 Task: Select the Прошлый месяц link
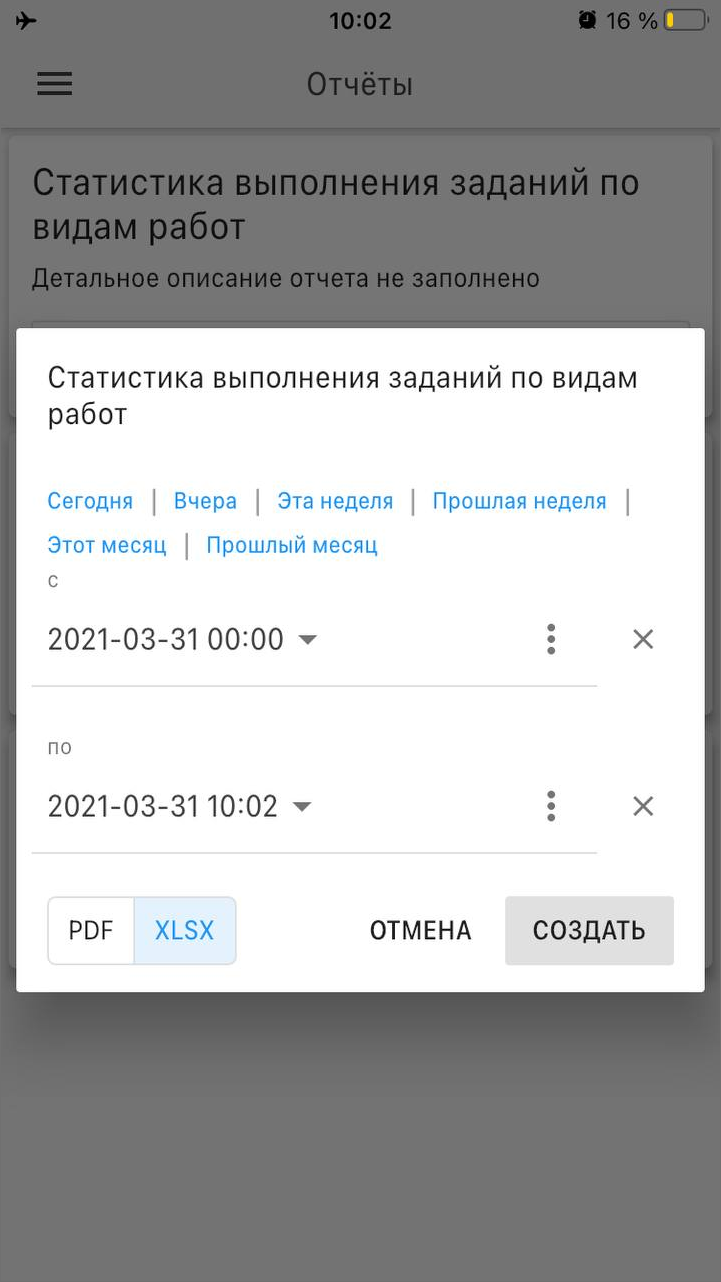[291, 546]
